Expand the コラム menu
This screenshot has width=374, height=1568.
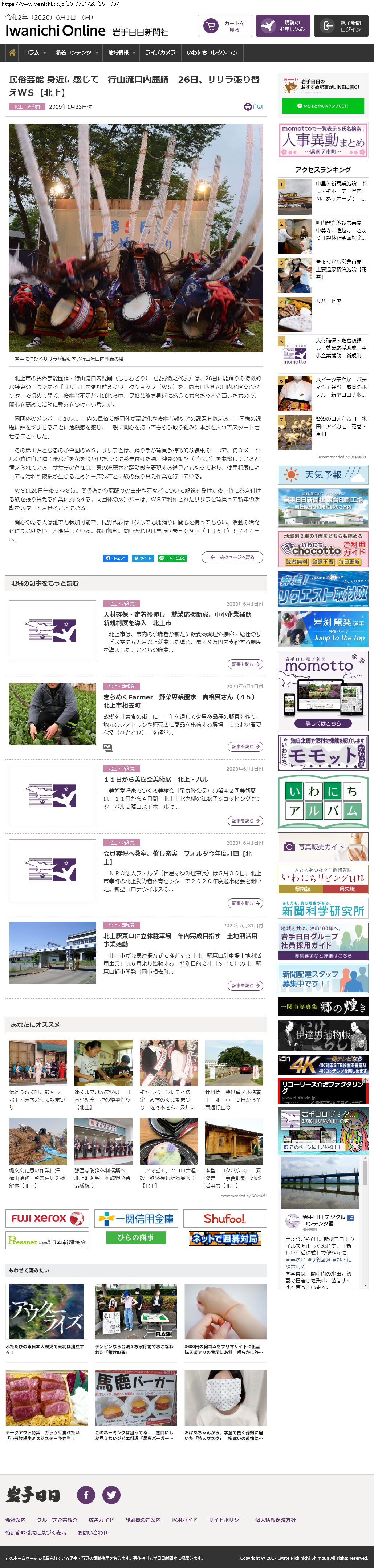click(x=34, y=53)
